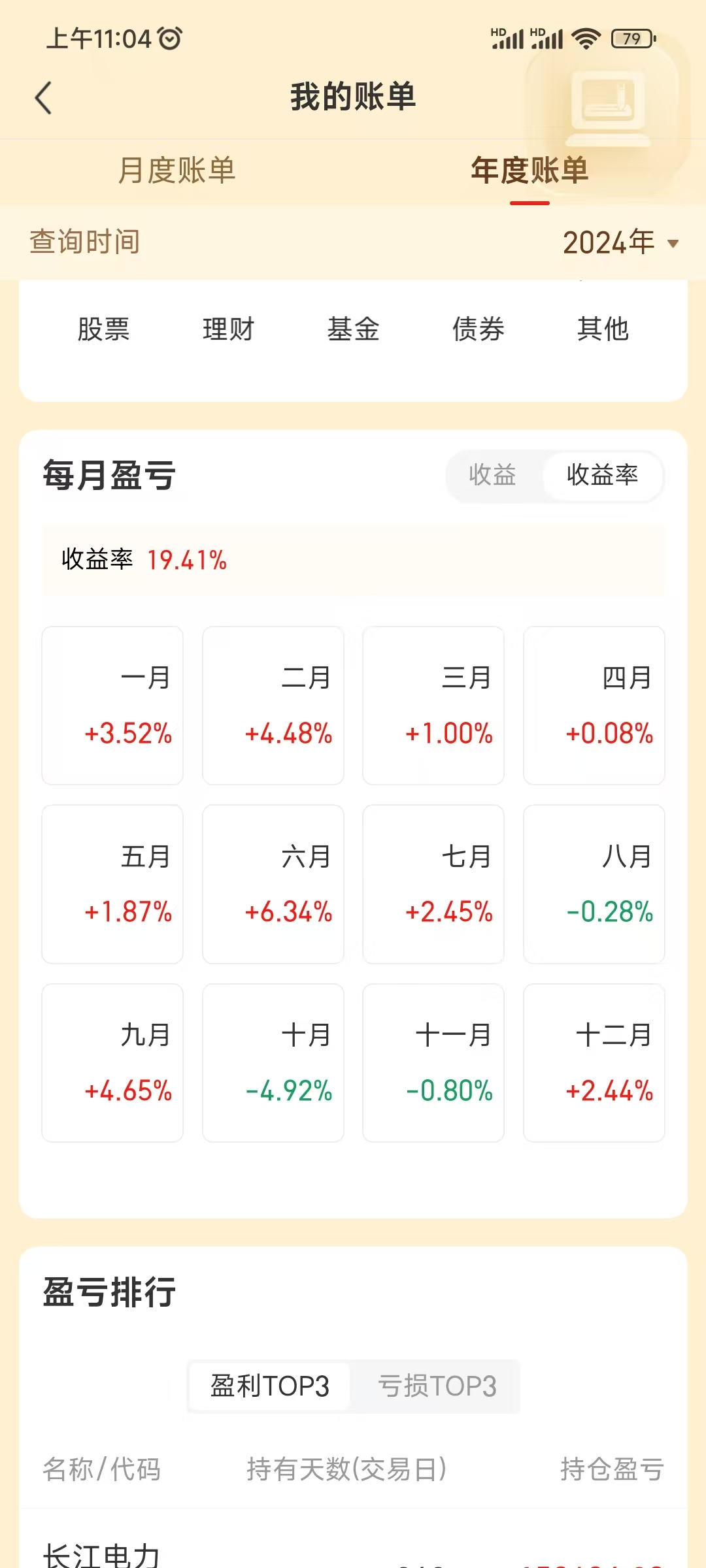Select the 其他 category
The width and height of the screenshot is (706, 1568).
coord(603,329)
